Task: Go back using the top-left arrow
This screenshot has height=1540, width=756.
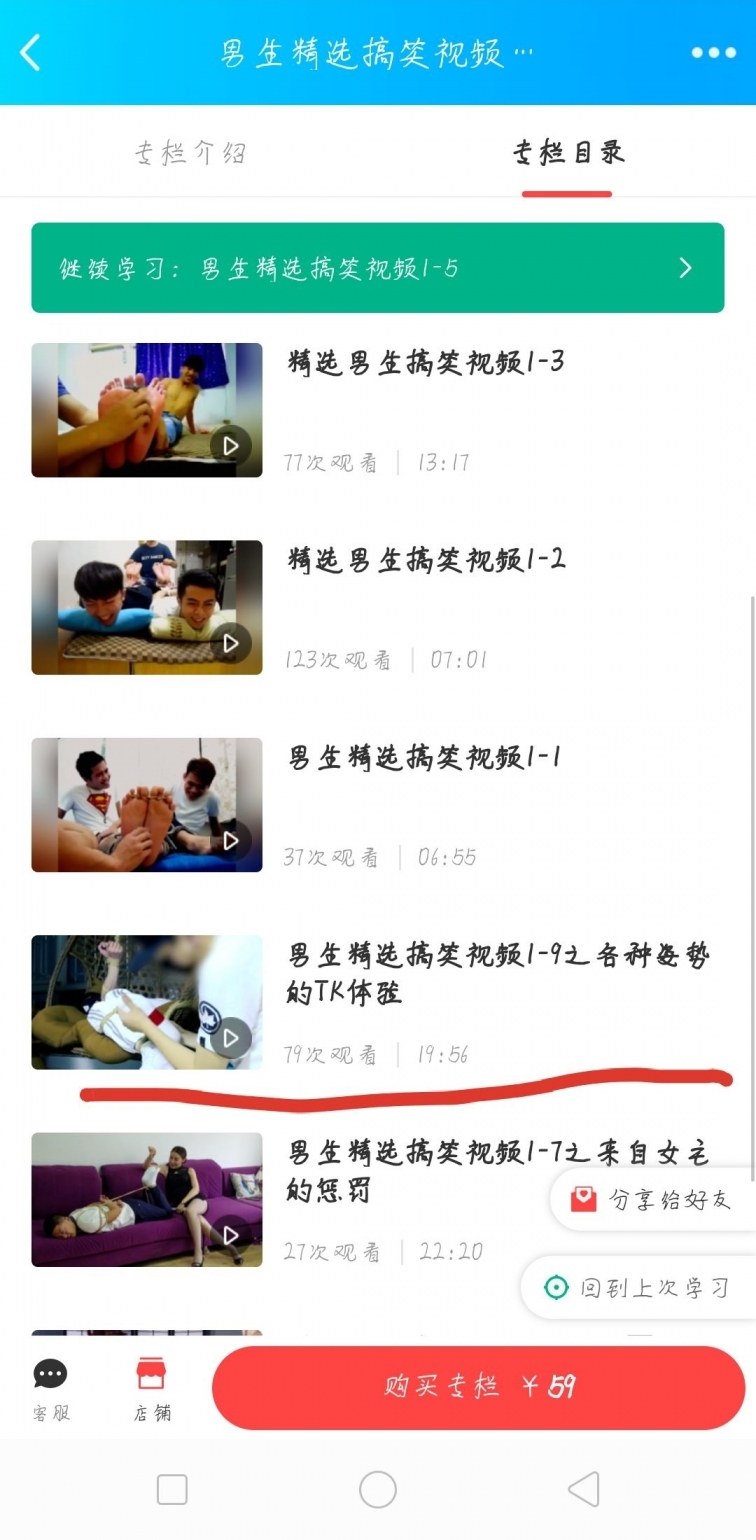Action: click(30, 52)
